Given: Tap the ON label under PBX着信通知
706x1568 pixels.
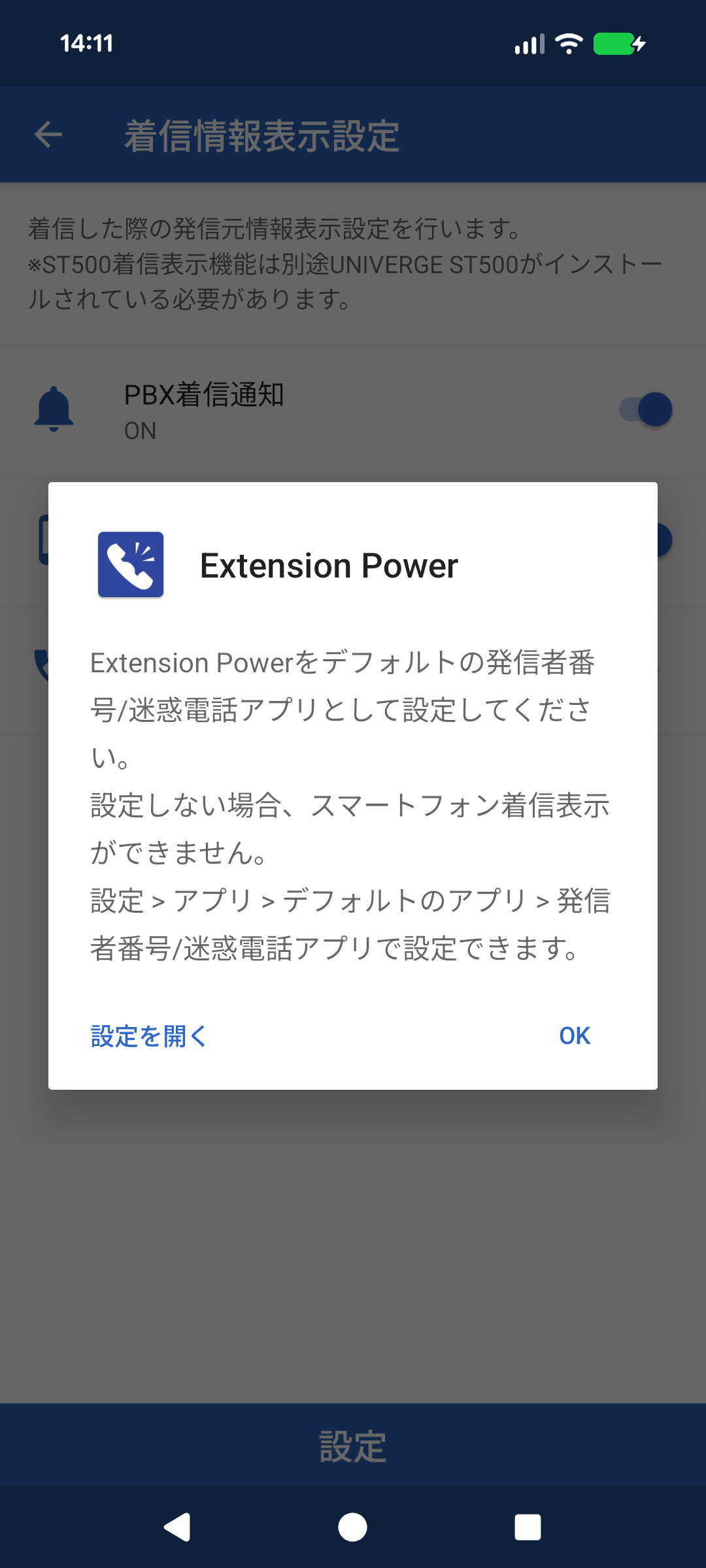Looking at the screenshot, I should click(x=139, y=431).
